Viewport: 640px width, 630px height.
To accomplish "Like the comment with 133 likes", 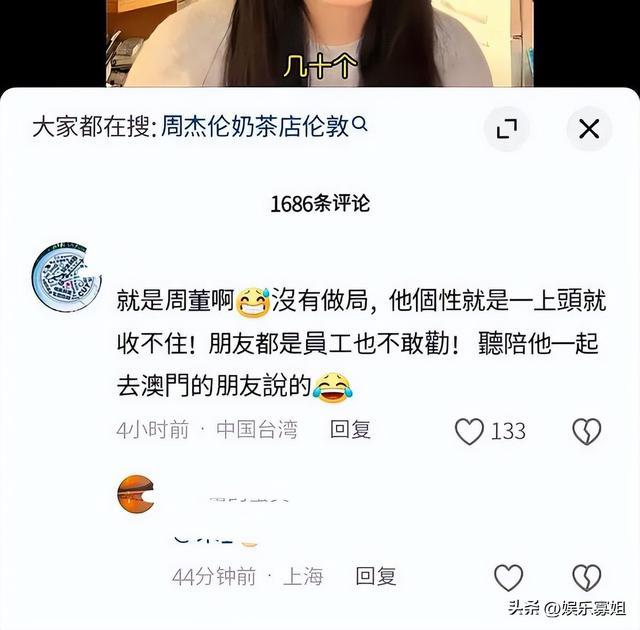I will click(x=470, y=431).
